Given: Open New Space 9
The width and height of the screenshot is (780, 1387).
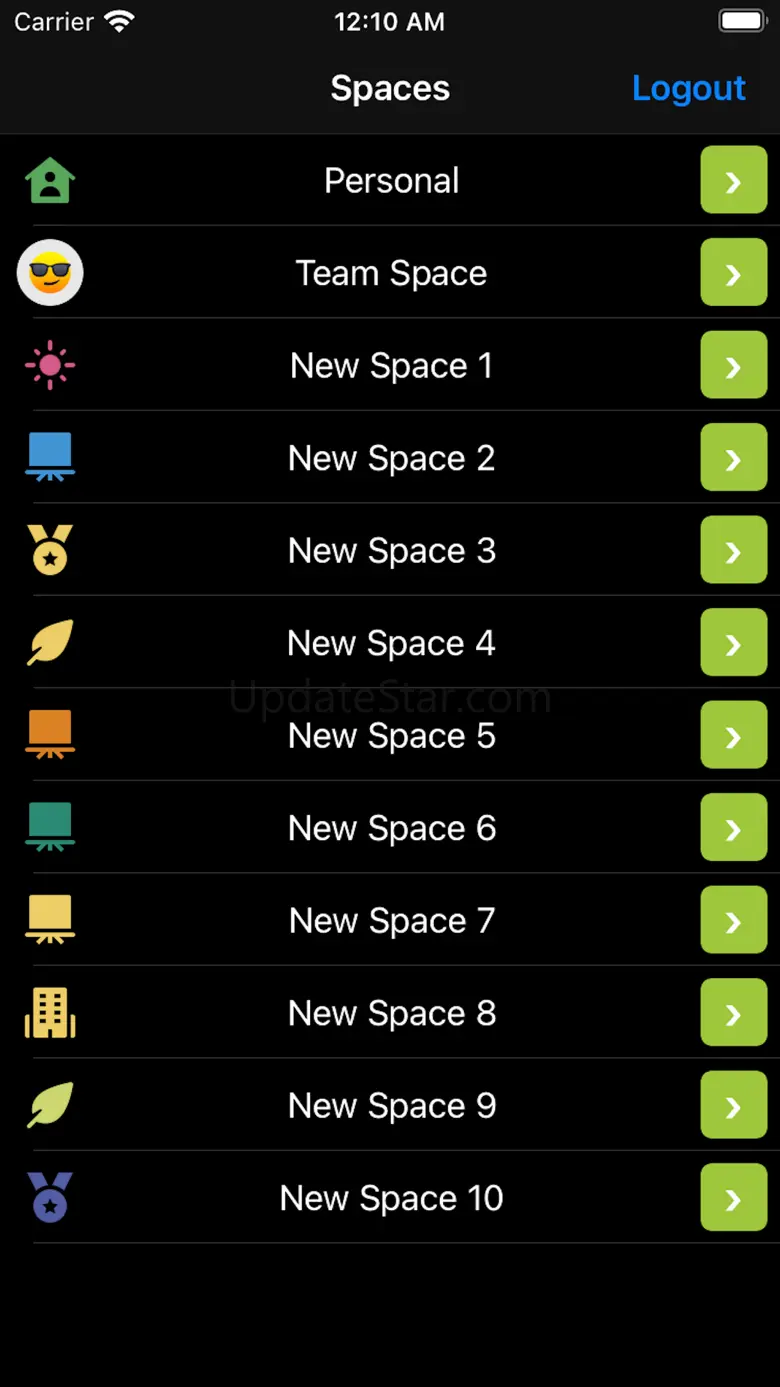Looking at the screenshot, I should tap(390, 1105).
